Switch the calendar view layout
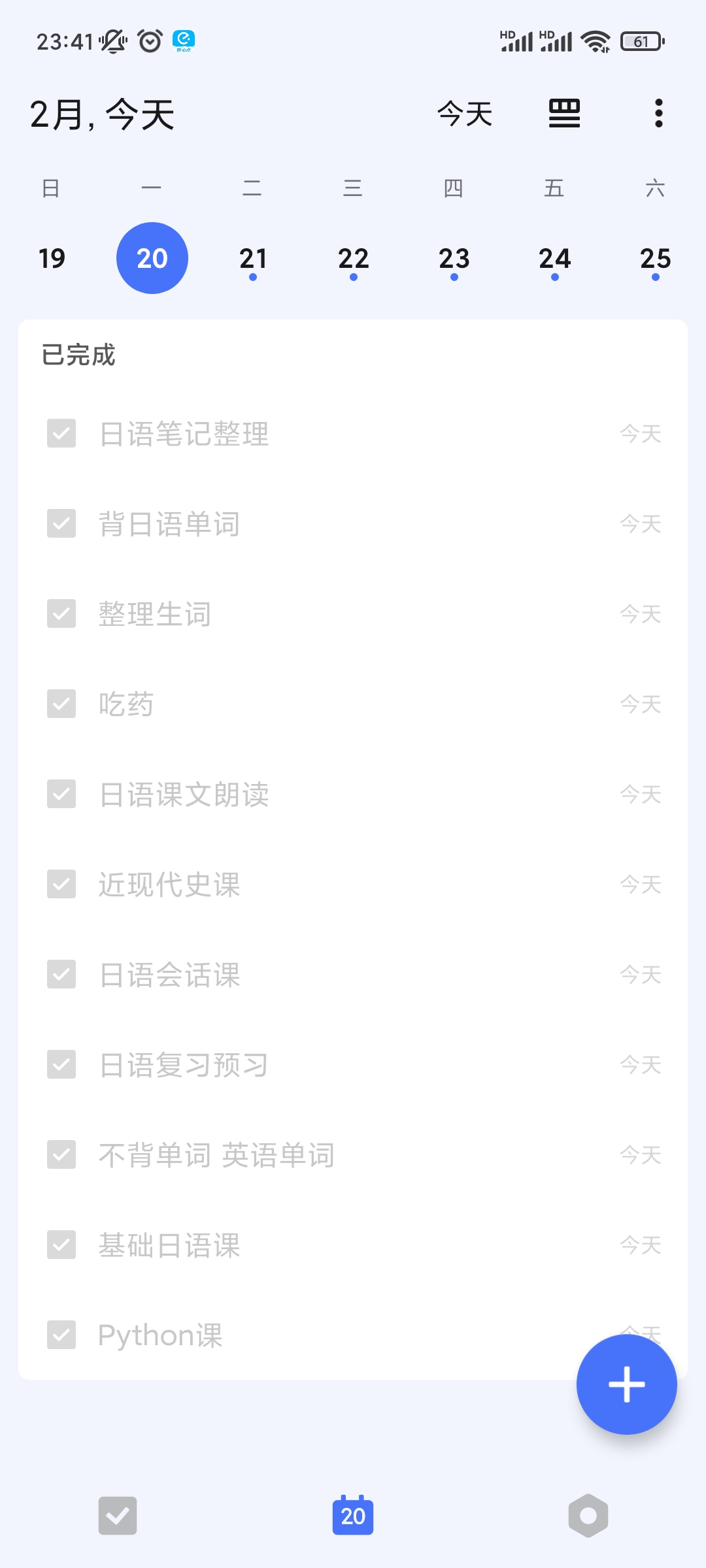The height and width of the screenshot is (1568, 706). click(x=564, y=114)
